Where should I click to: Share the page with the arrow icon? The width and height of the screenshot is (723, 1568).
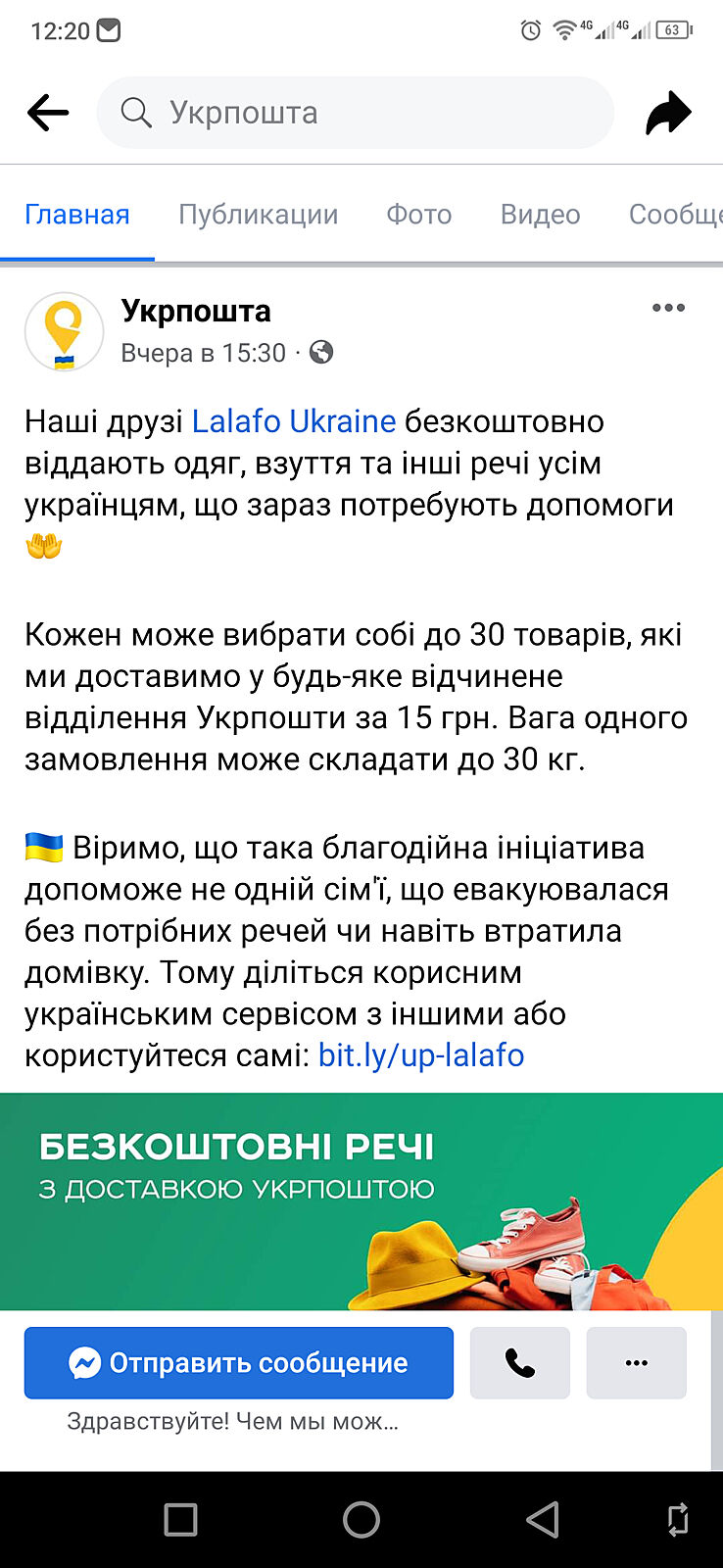(668, 113)
